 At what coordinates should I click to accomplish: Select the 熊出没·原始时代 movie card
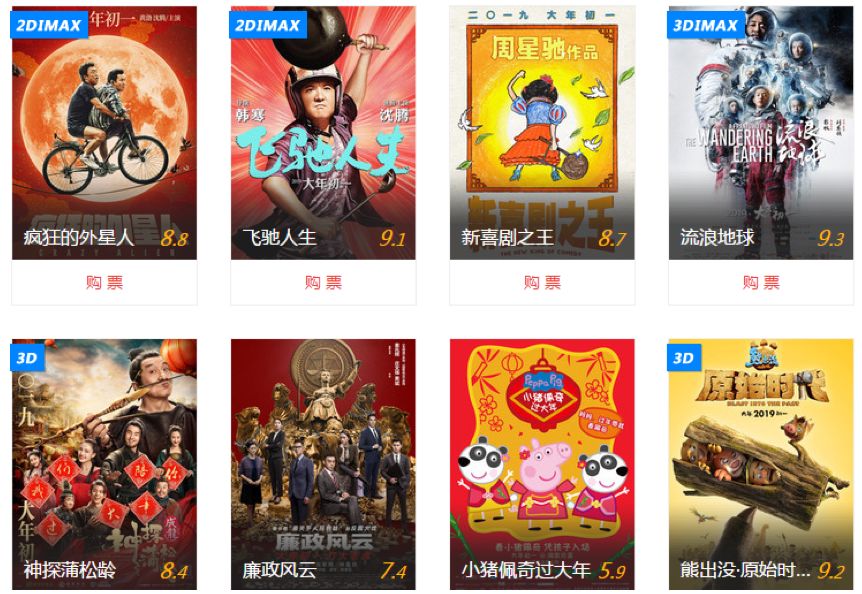(761, 460)
